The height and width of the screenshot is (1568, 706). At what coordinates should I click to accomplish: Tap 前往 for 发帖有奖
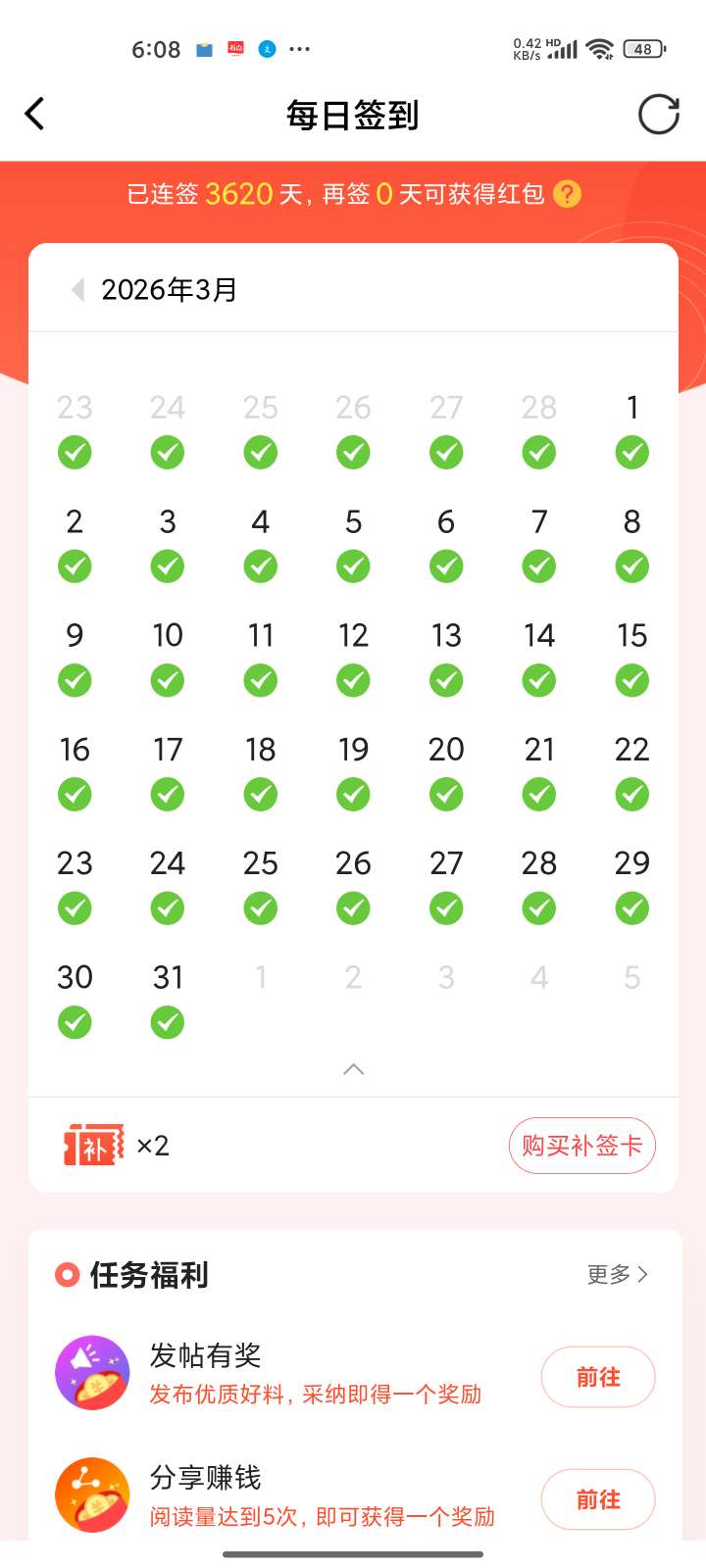(597, 1377)
